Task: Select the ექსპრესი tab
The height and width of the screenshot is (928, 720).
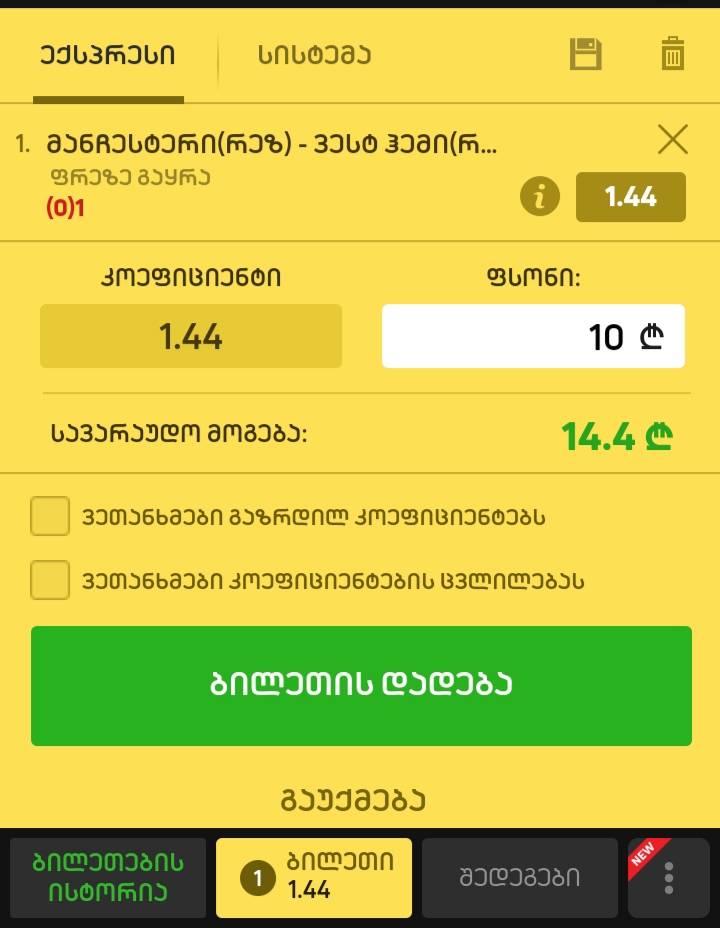Action: pyautogui.click(x=110, y=57)
